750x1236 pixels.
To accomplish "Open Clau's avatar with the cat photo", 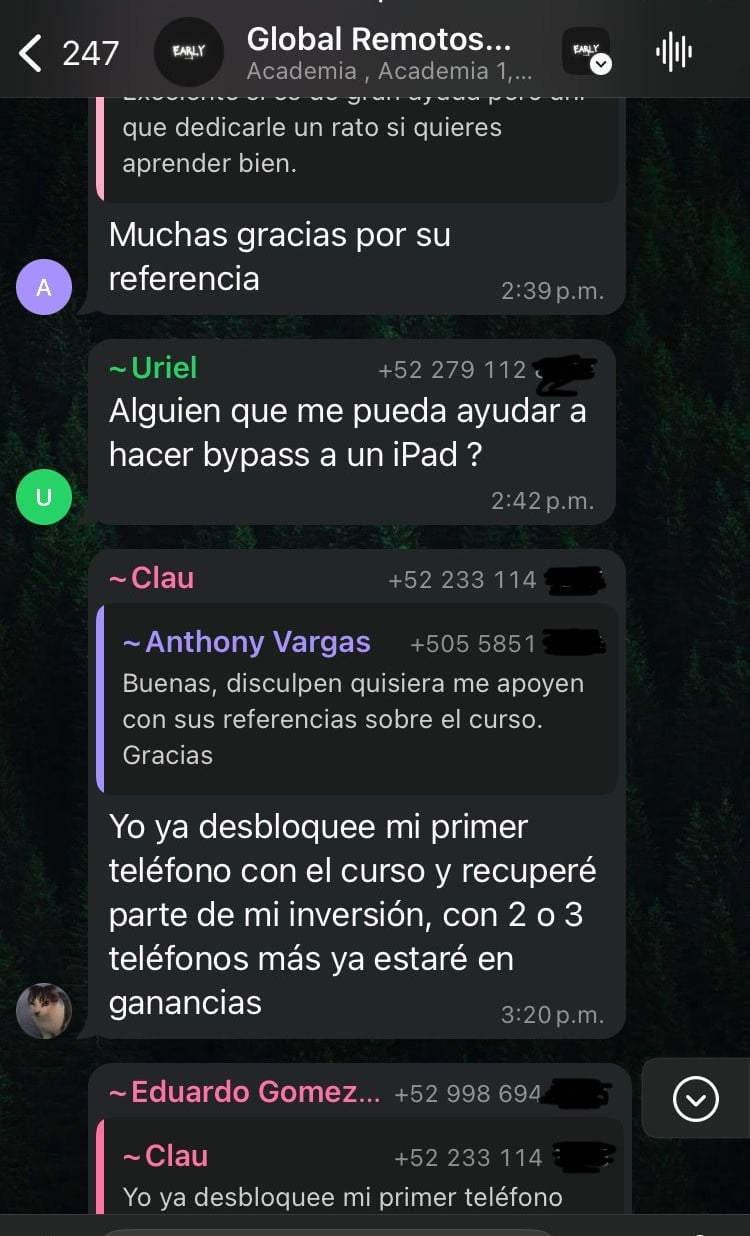I will pyautogui.click(x=44, y=1010).
